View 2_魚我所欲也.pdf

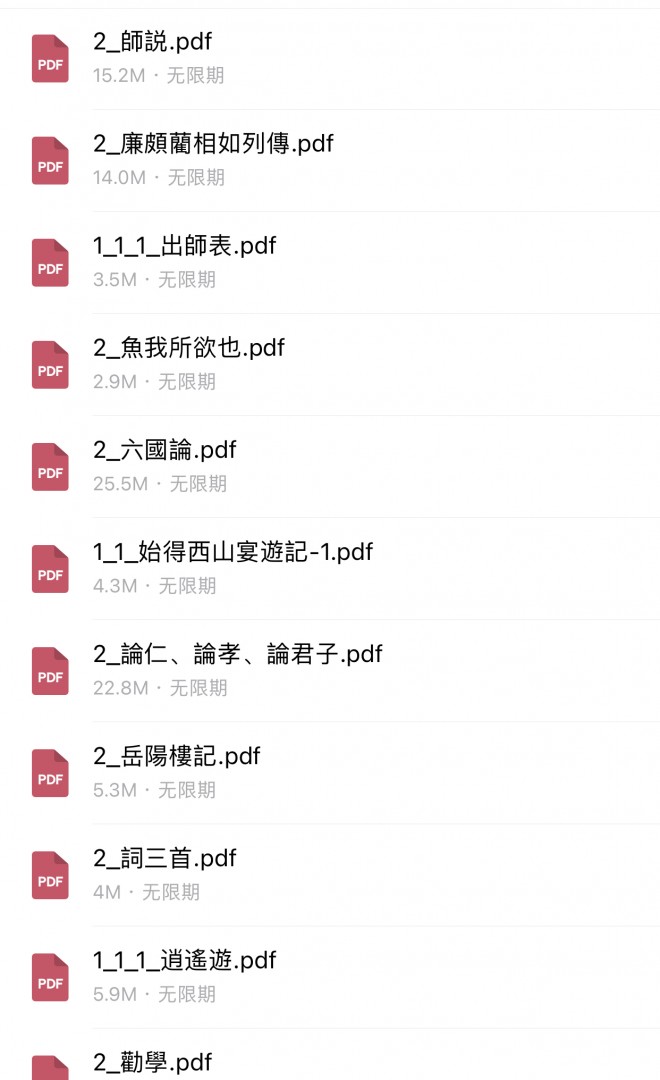330,364
